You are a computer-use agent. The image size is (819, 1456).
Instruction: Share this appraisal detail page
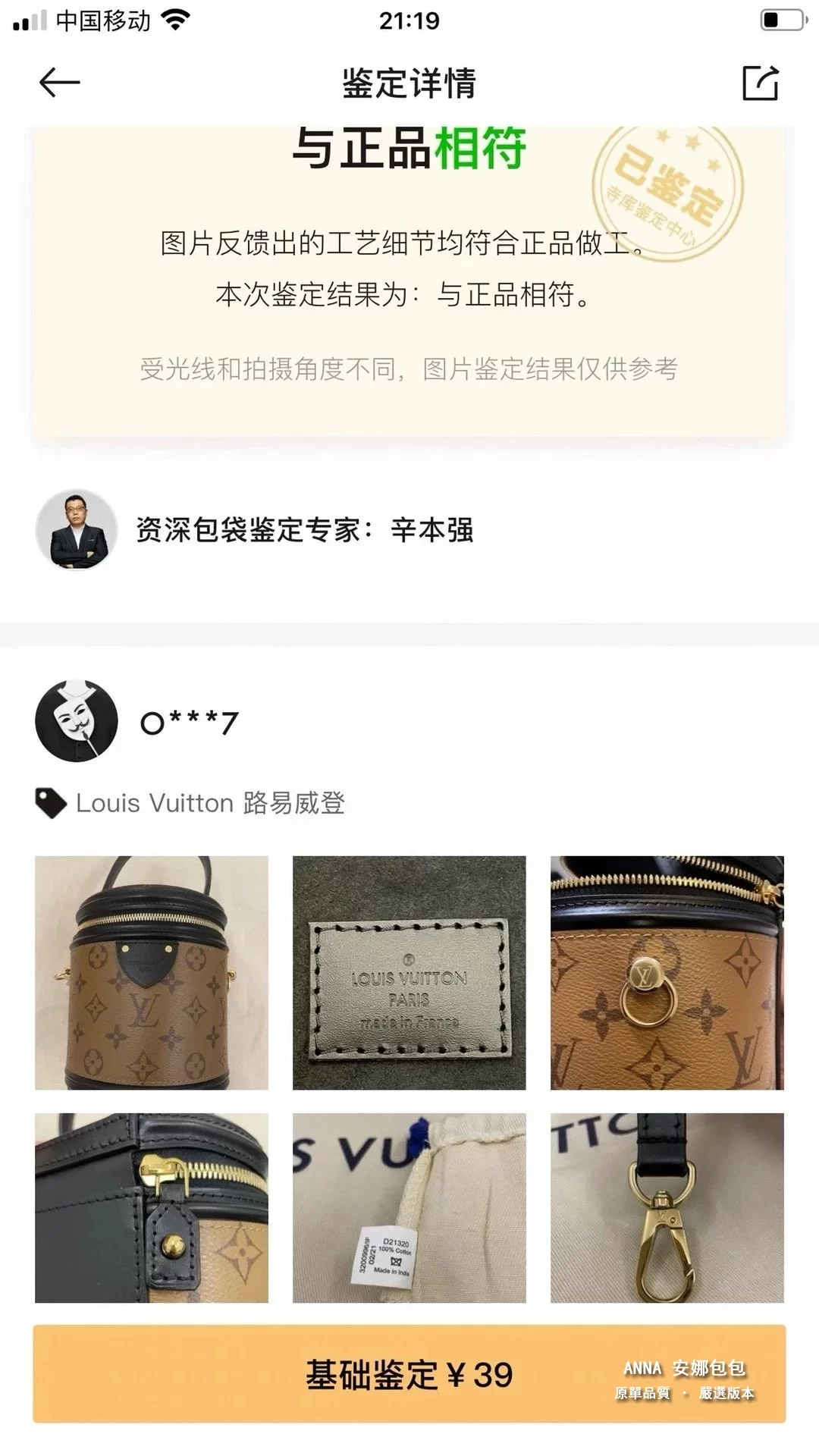tap(760, 83)
